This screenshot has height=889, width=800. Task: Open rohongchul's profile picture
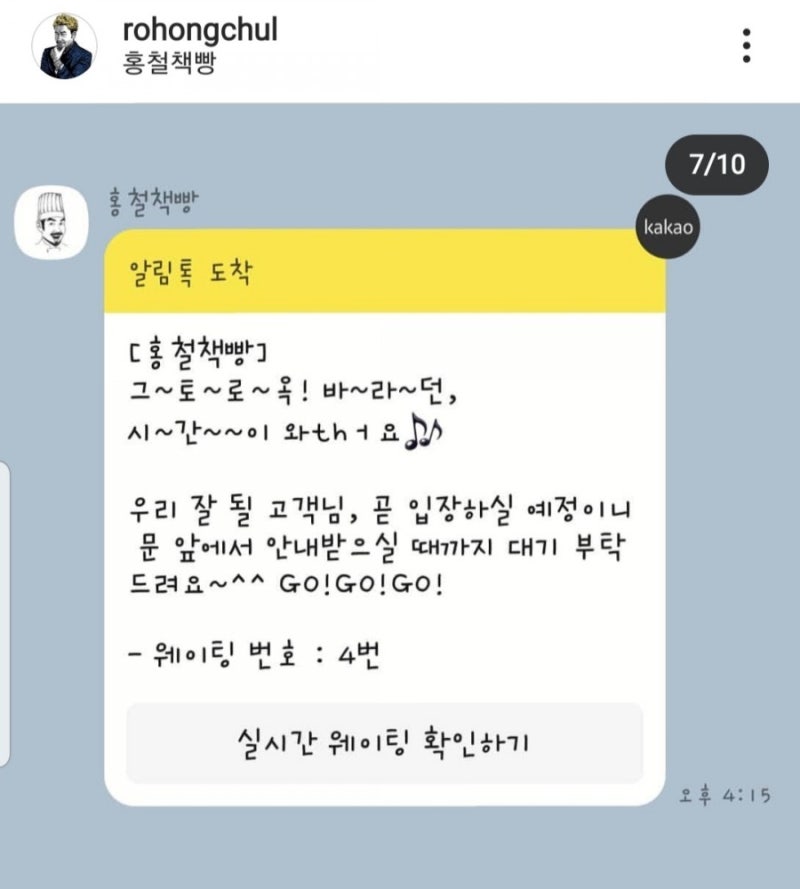coord(64,46)
